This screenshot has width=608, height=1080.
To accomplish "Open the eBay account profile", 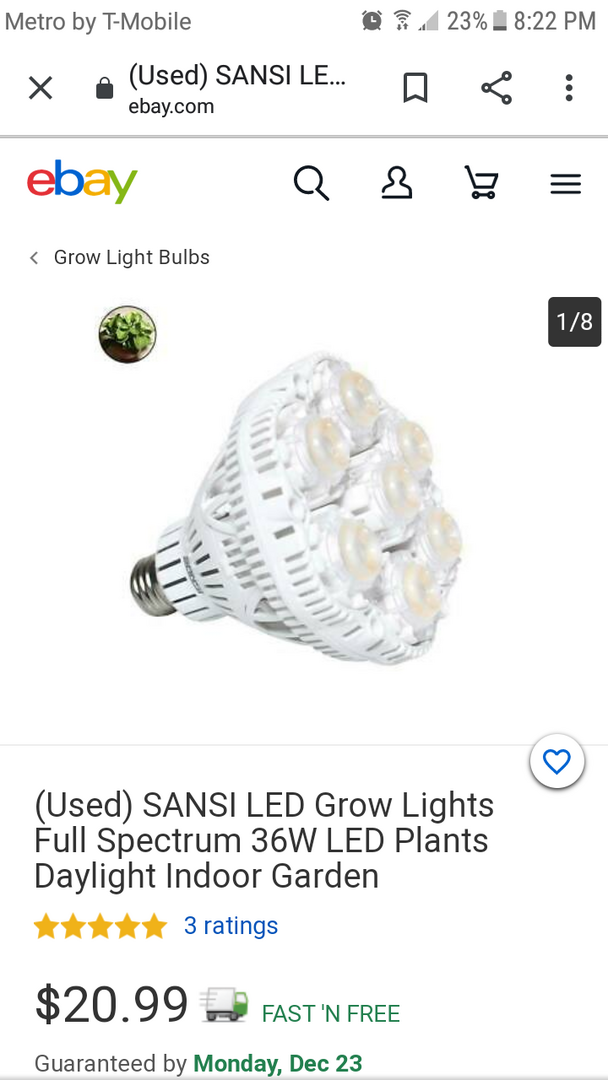I will click(397, 184).
